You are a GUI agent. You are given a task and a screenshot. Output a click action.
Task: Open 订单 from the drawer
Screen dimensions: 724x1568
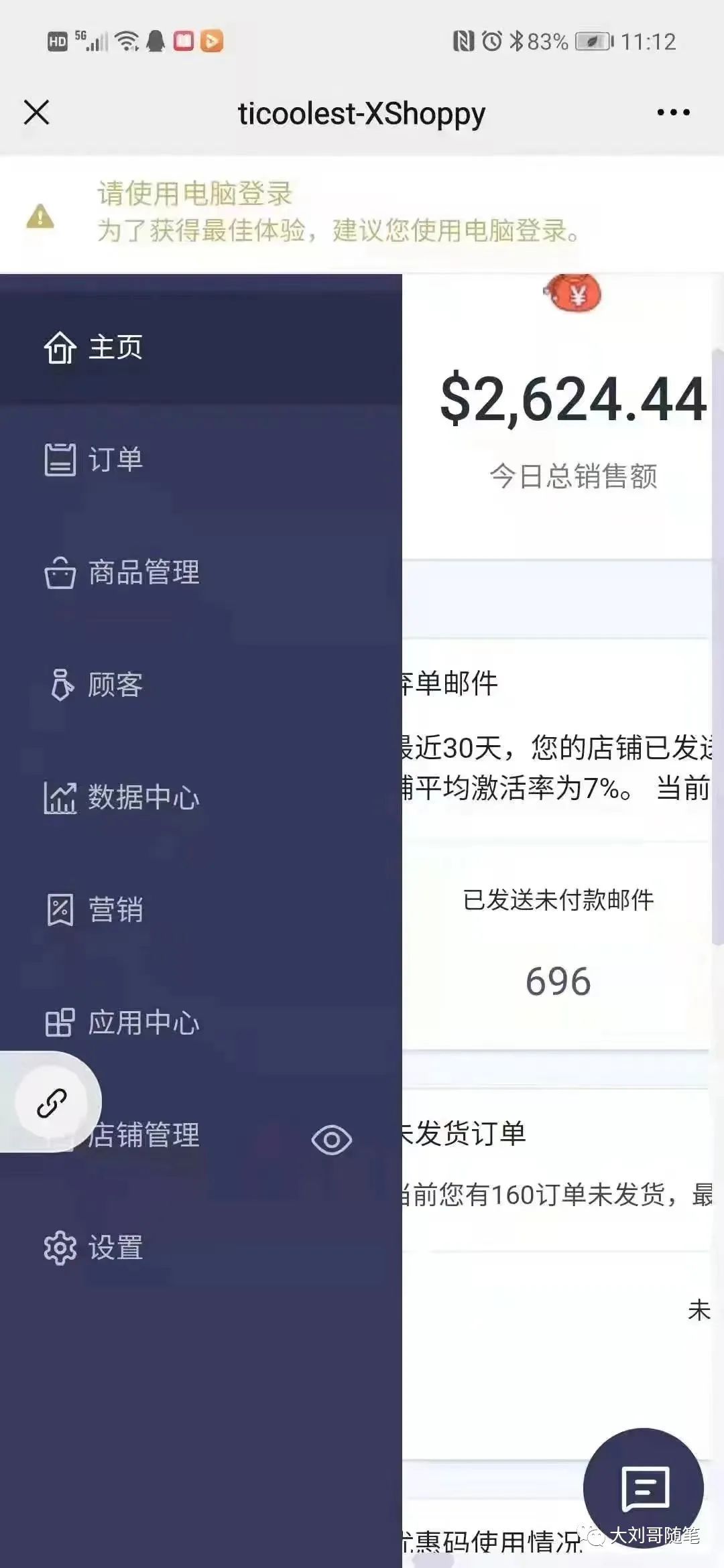(x=115, y=460)
